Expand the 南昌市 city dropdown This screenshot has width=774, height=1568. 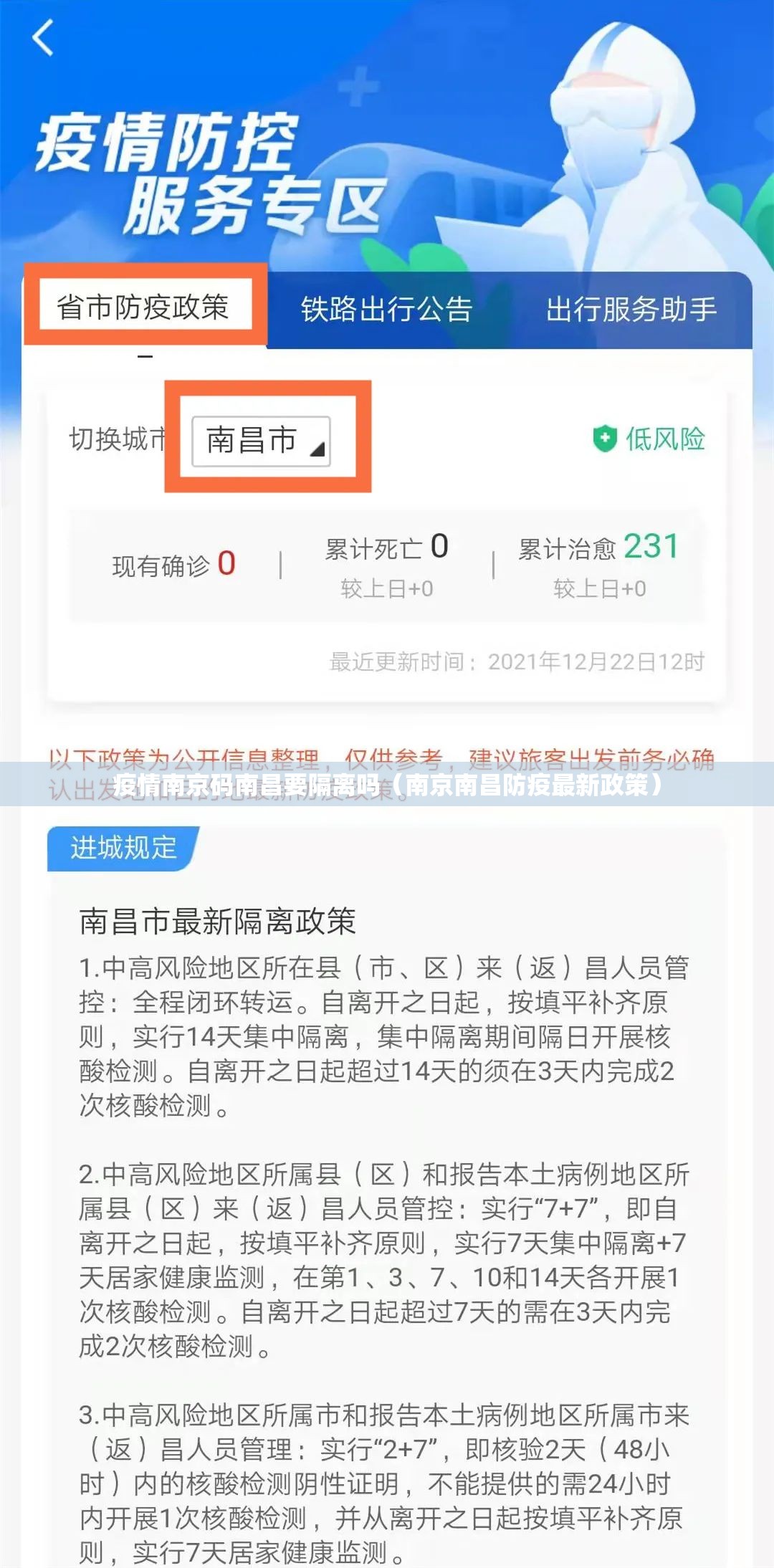[262, 441]
